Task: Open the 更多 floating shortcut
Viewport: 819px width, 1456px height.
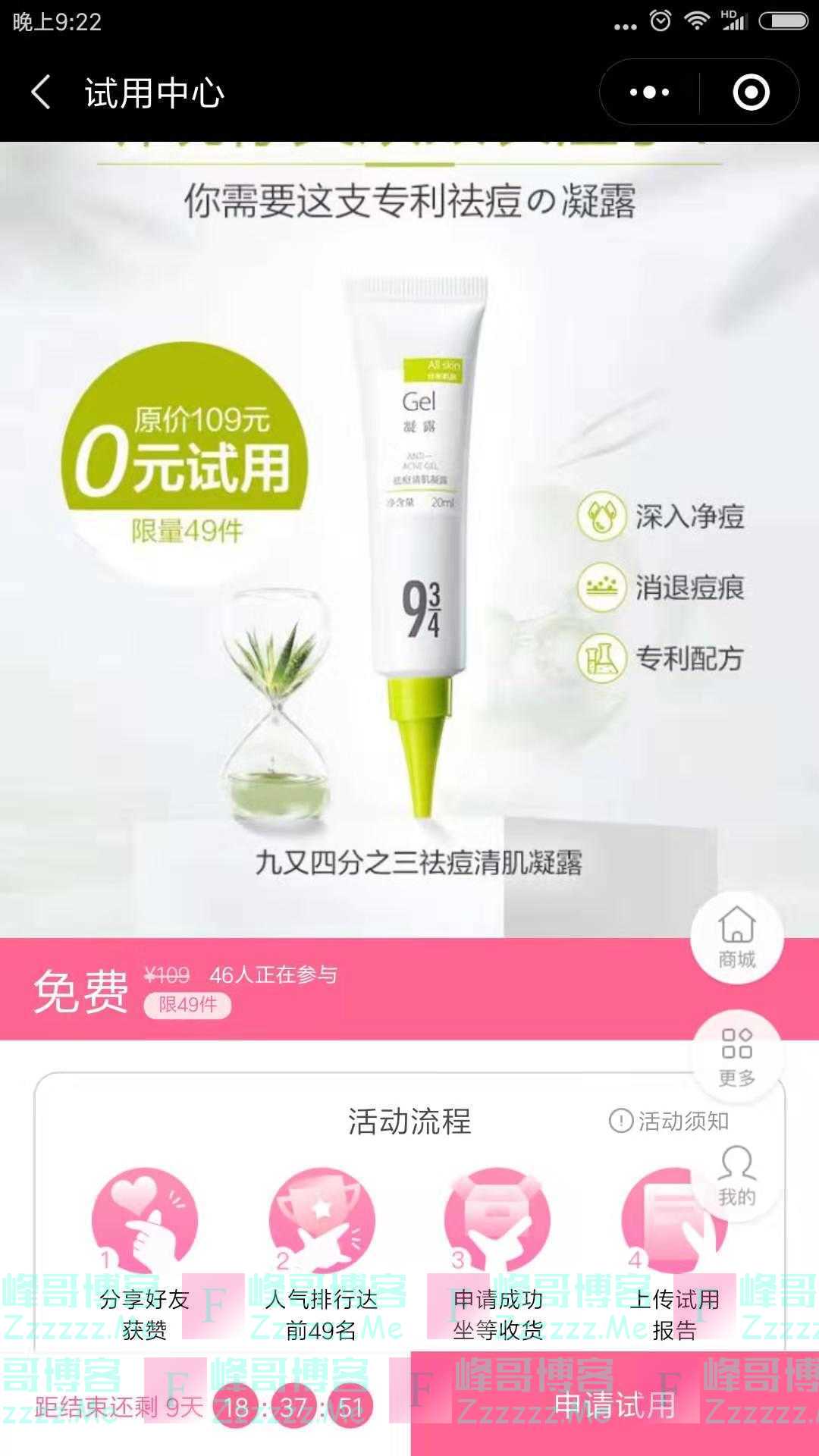Action: coord(736,1056)
